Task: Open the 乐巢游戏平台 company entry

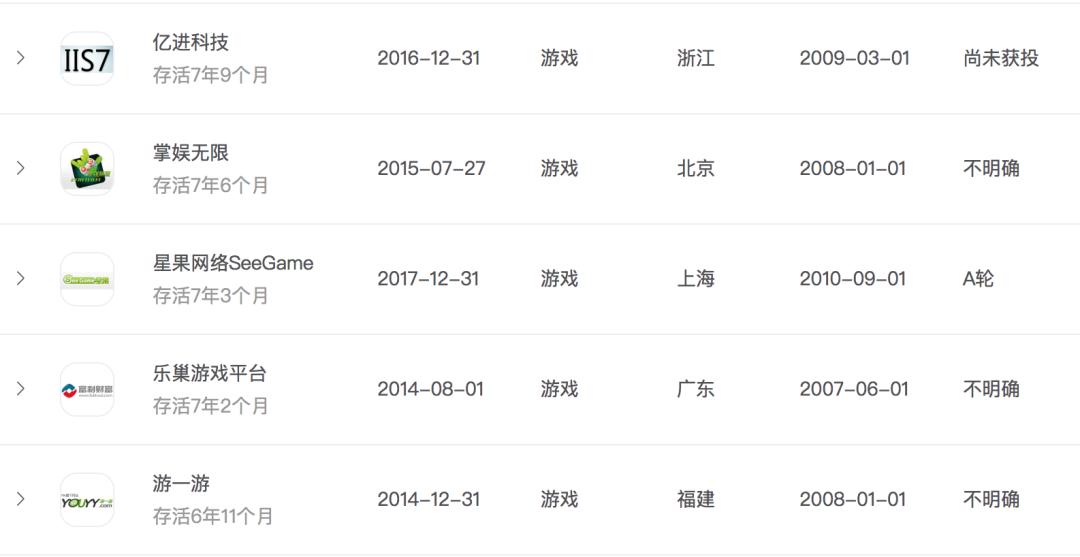Action: point(209,373)
